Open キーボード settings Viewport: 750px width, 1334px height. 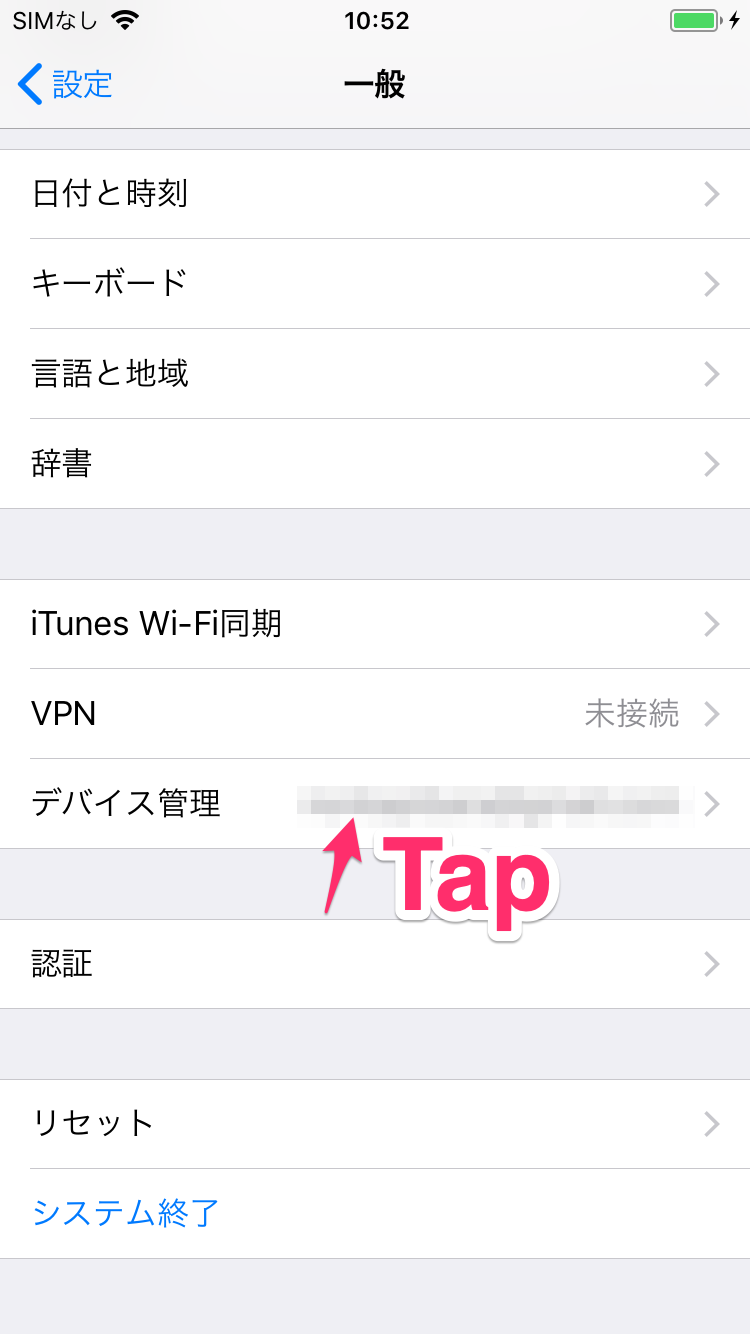point(375,284)
